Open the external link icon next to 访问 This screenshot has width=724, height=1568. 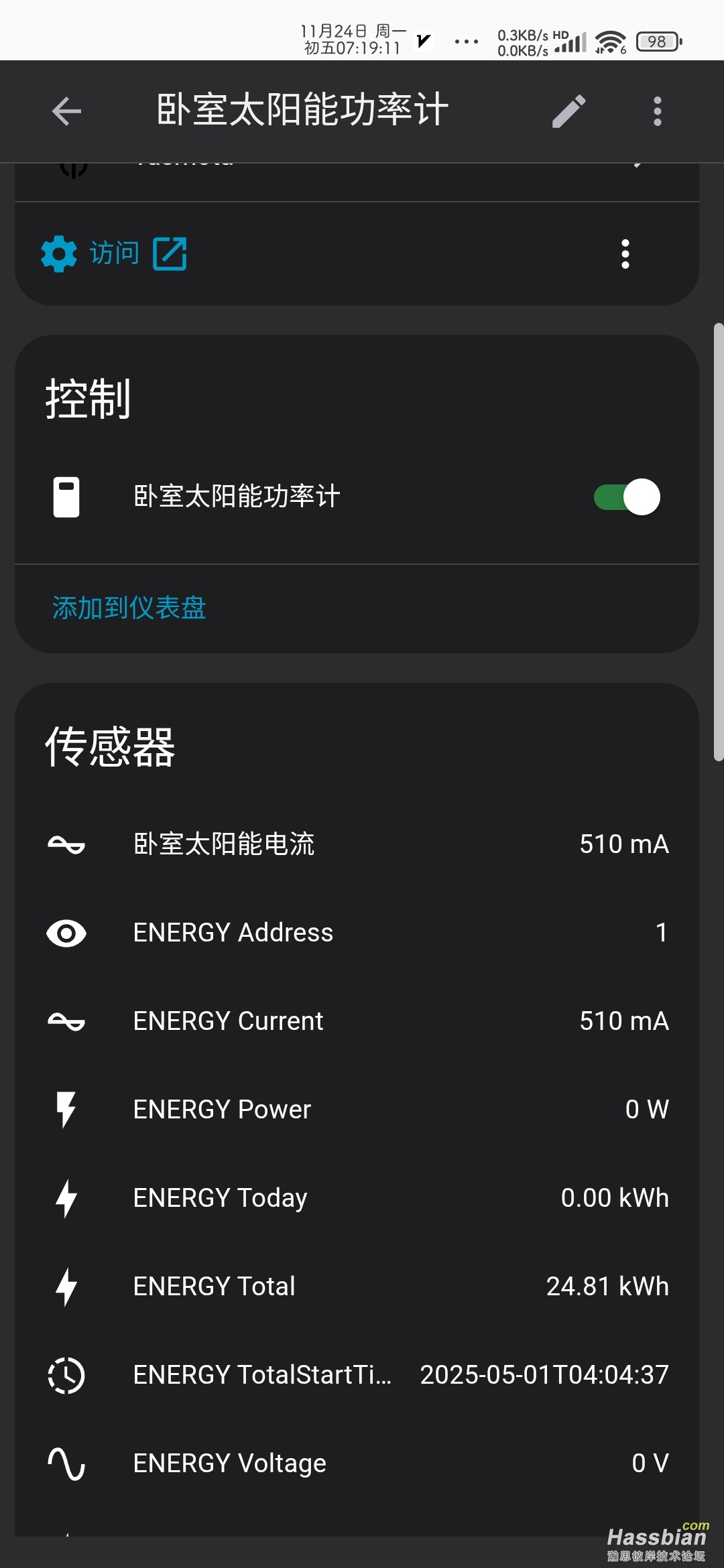pyautogui.click(x=169, y=253)
